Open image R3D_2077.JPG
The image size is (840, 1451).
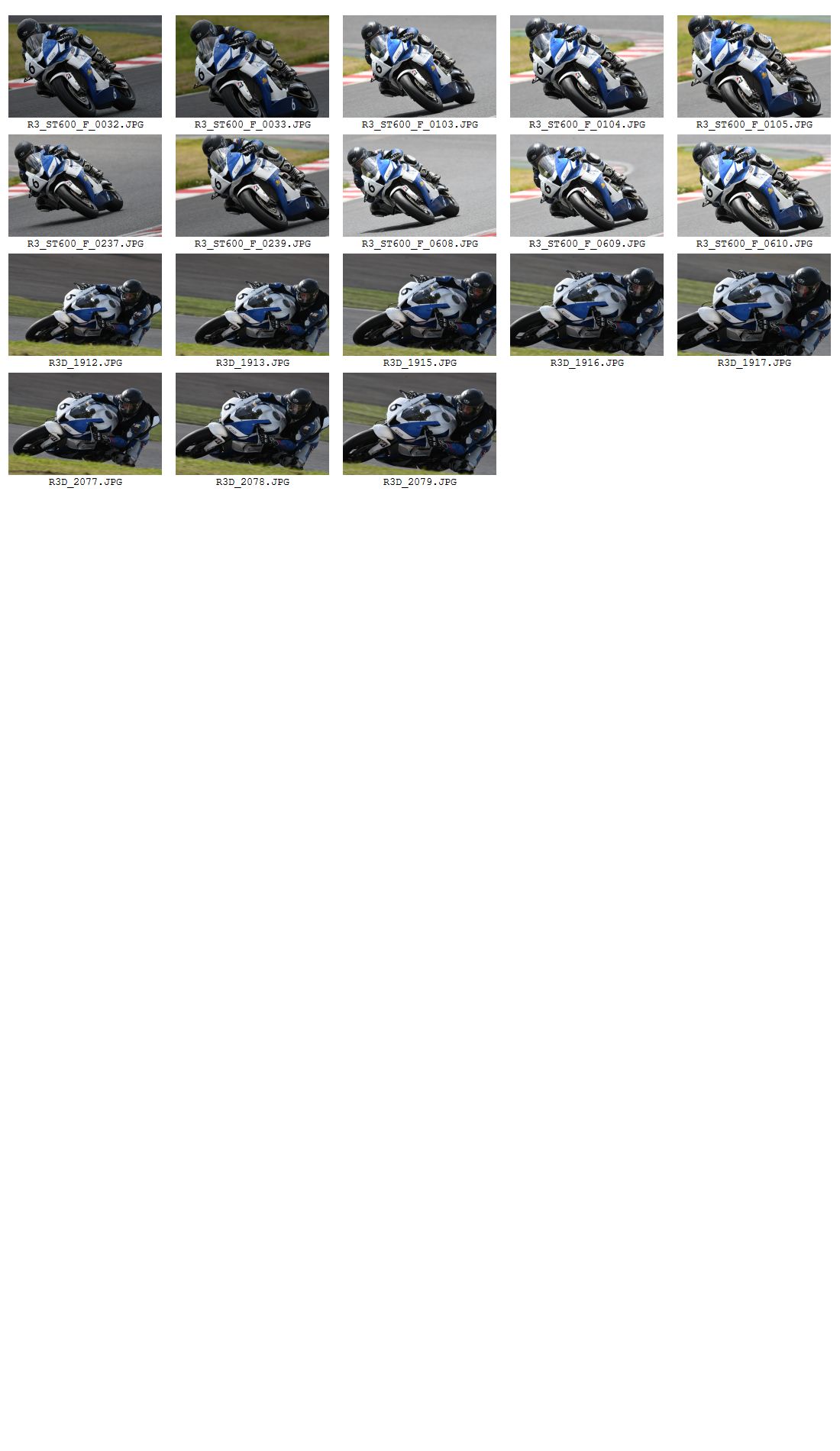click(x=85, y=424)
